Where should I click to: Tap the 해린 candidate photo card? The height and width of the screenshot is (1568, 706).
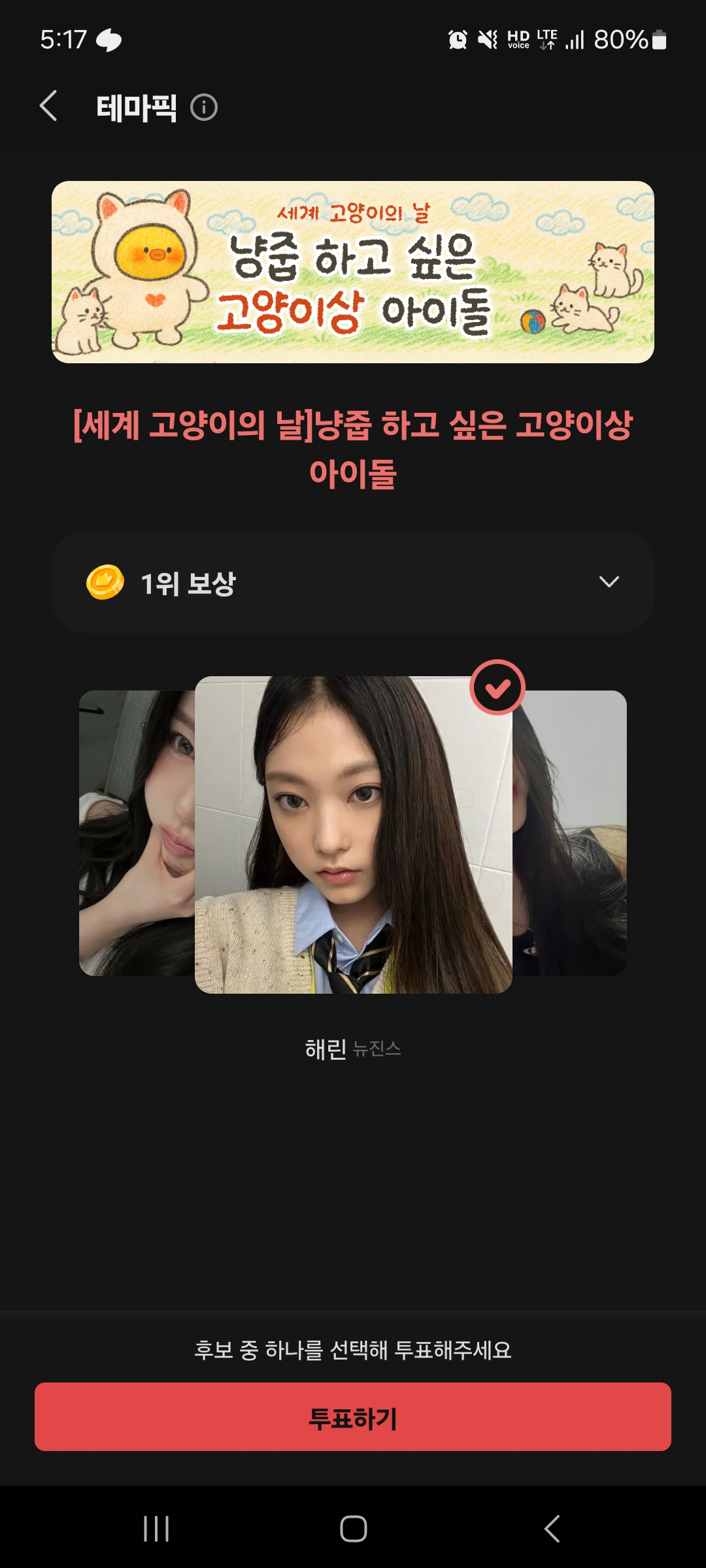[x=353, y=834]
